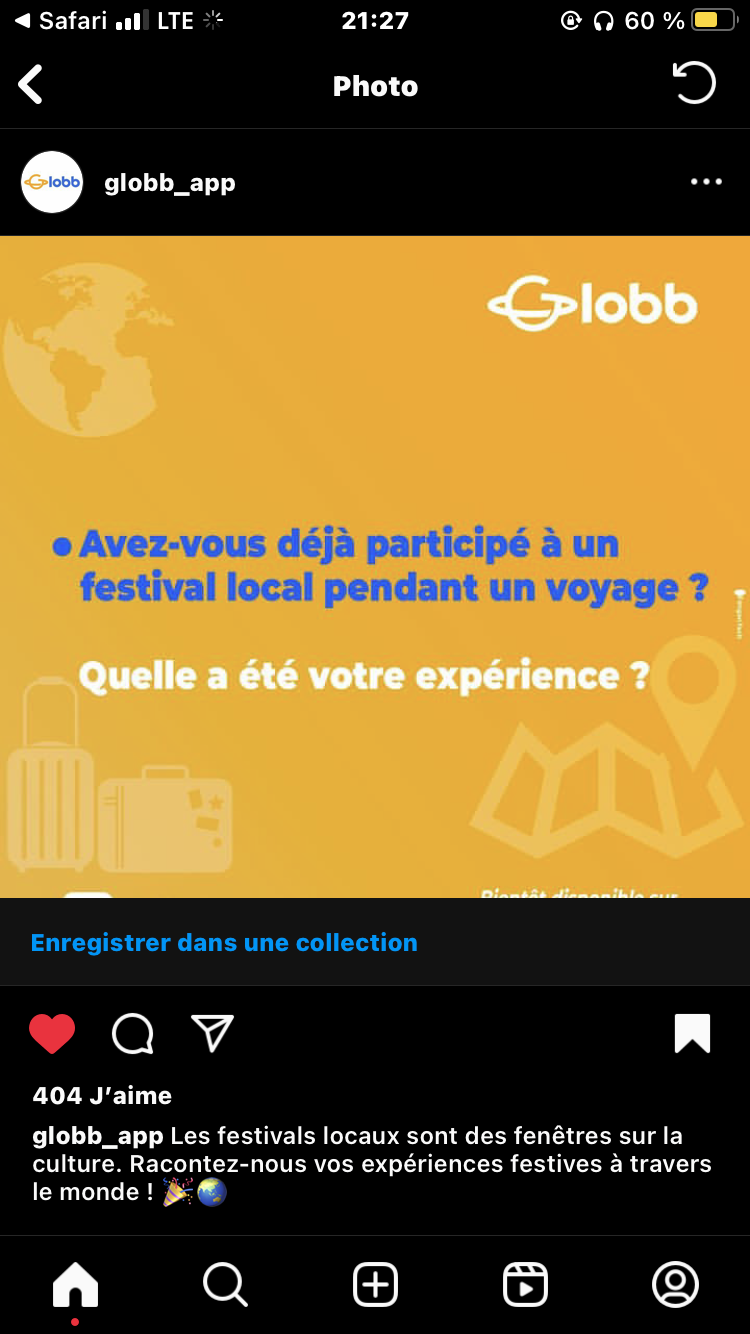Share the post via paper plane icon

[x=212, y=1034]
